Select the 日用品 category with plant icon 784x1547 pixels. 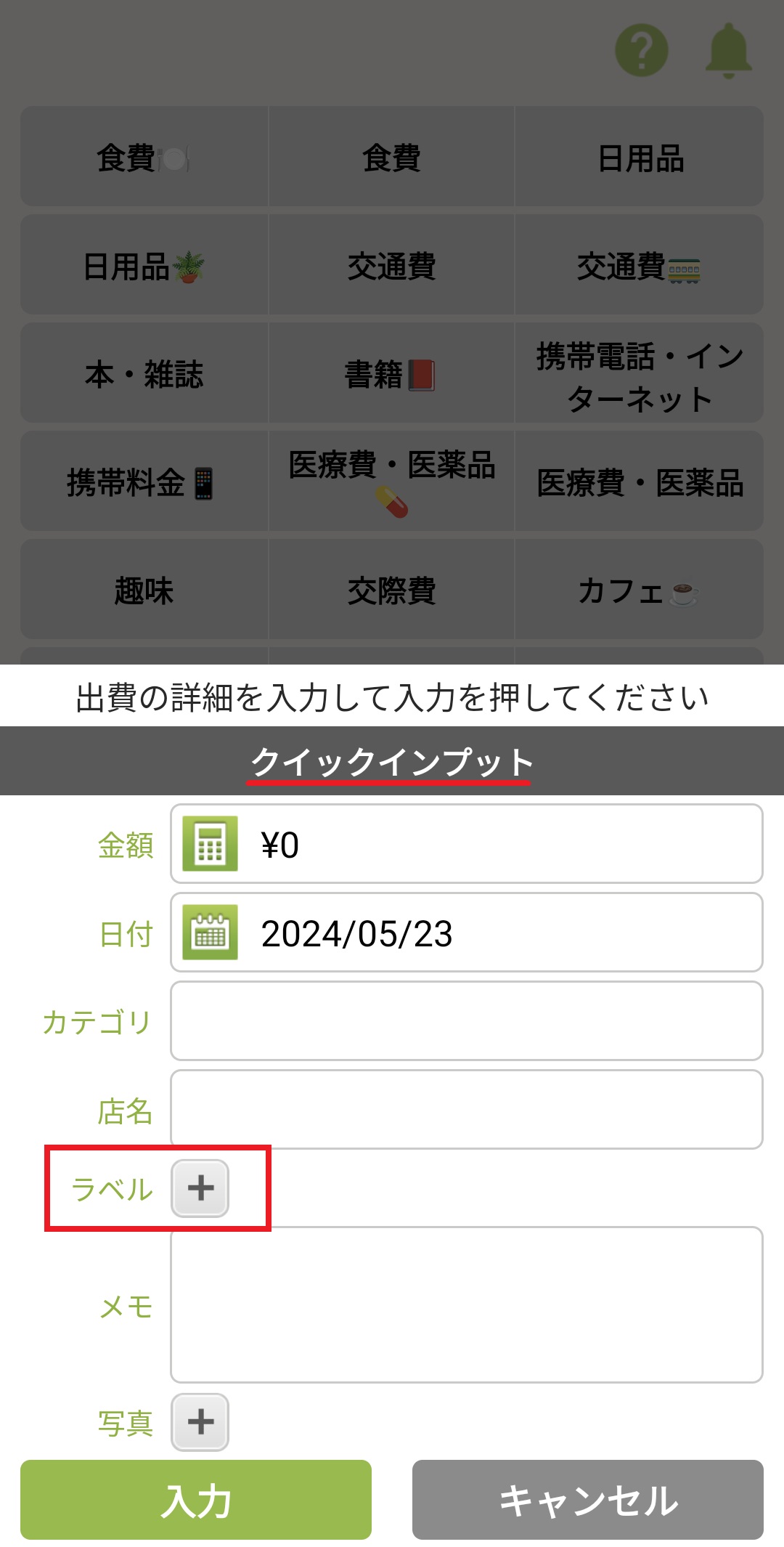coord(144,266)
